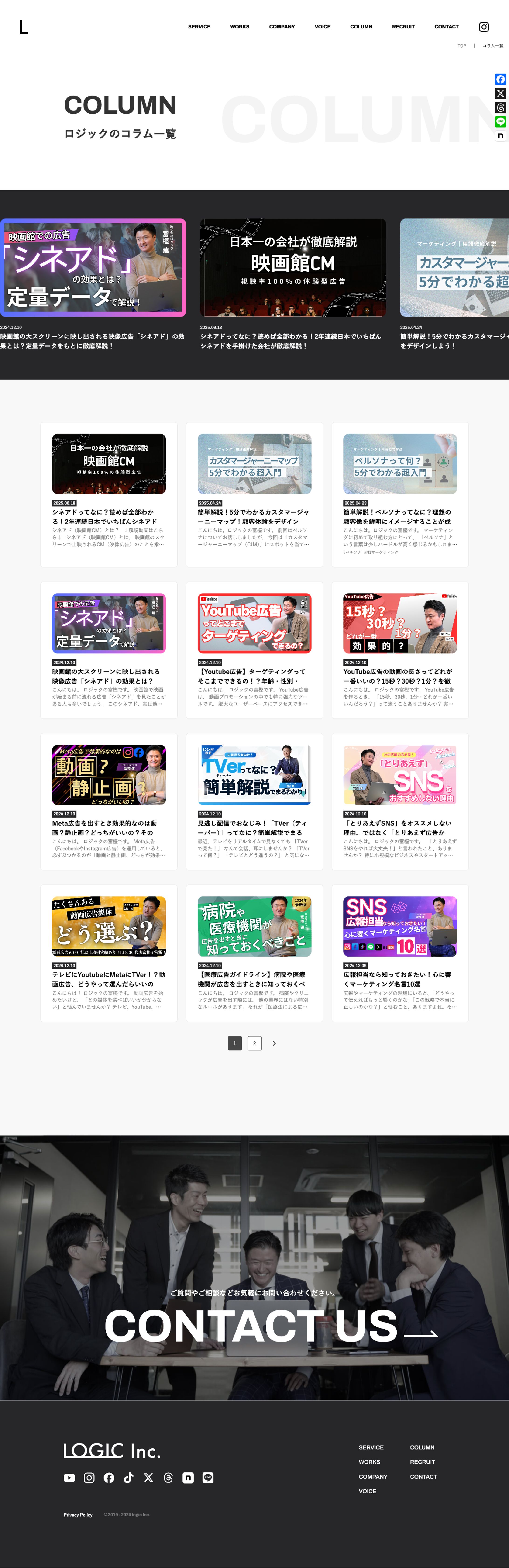This screenshot has height=1568, width=509.
Task: Open COMPANY in top navigation
Action: [282, 27]
